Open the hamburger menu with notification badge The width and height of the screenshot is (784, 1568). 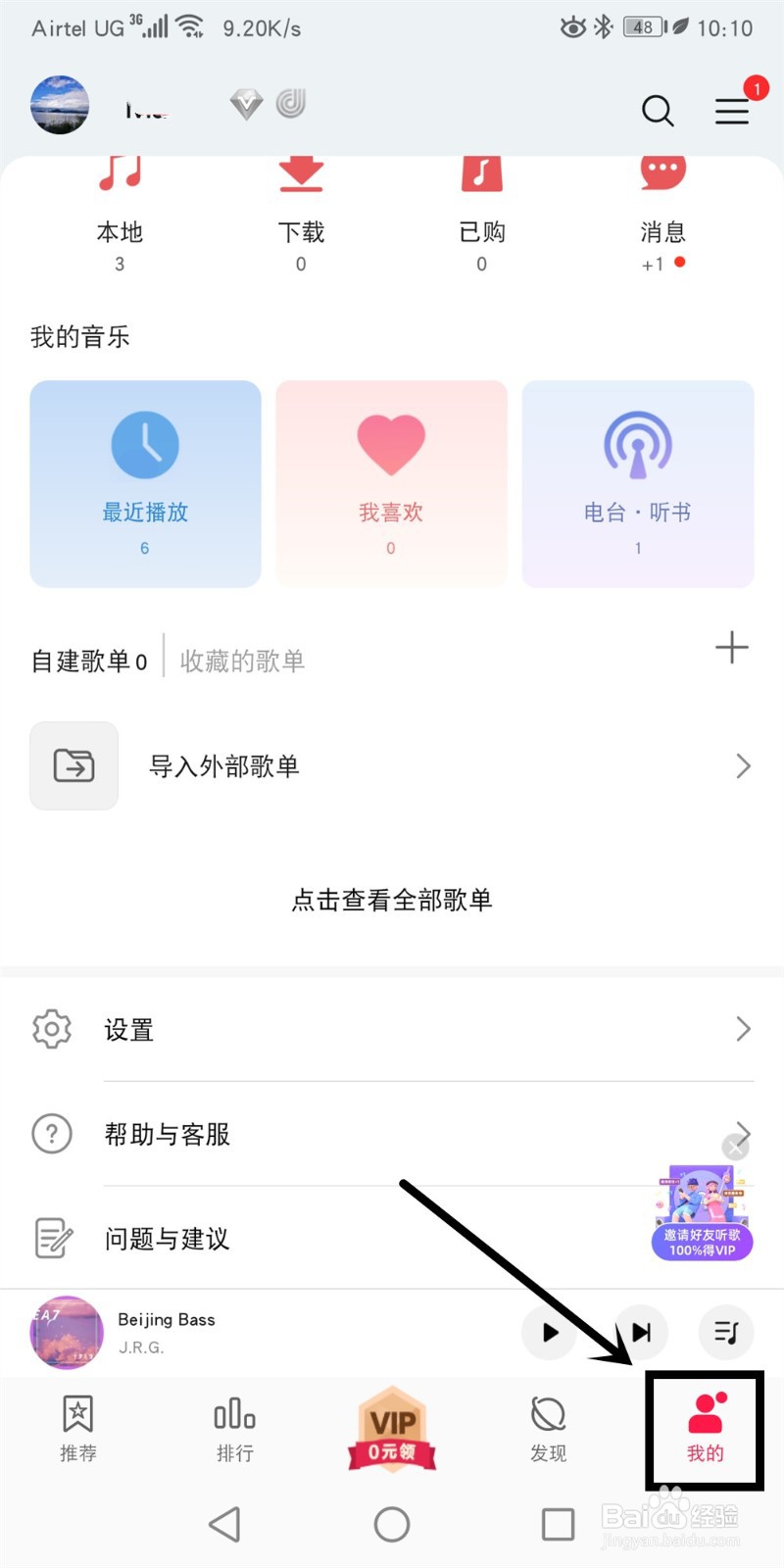tap(733, 110)
